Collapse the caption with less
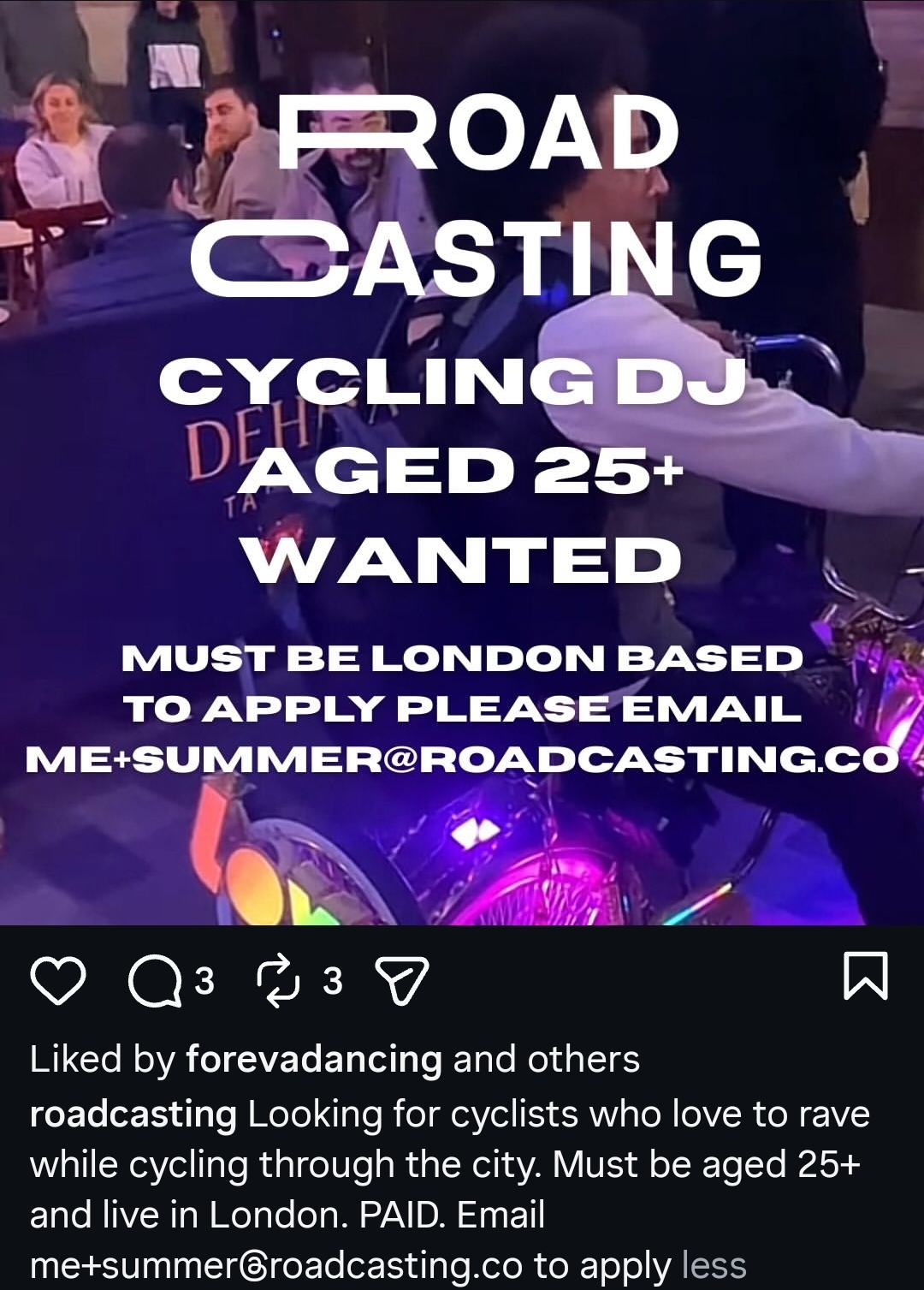Viewport: 924px width, 1290px height. 714,1265
